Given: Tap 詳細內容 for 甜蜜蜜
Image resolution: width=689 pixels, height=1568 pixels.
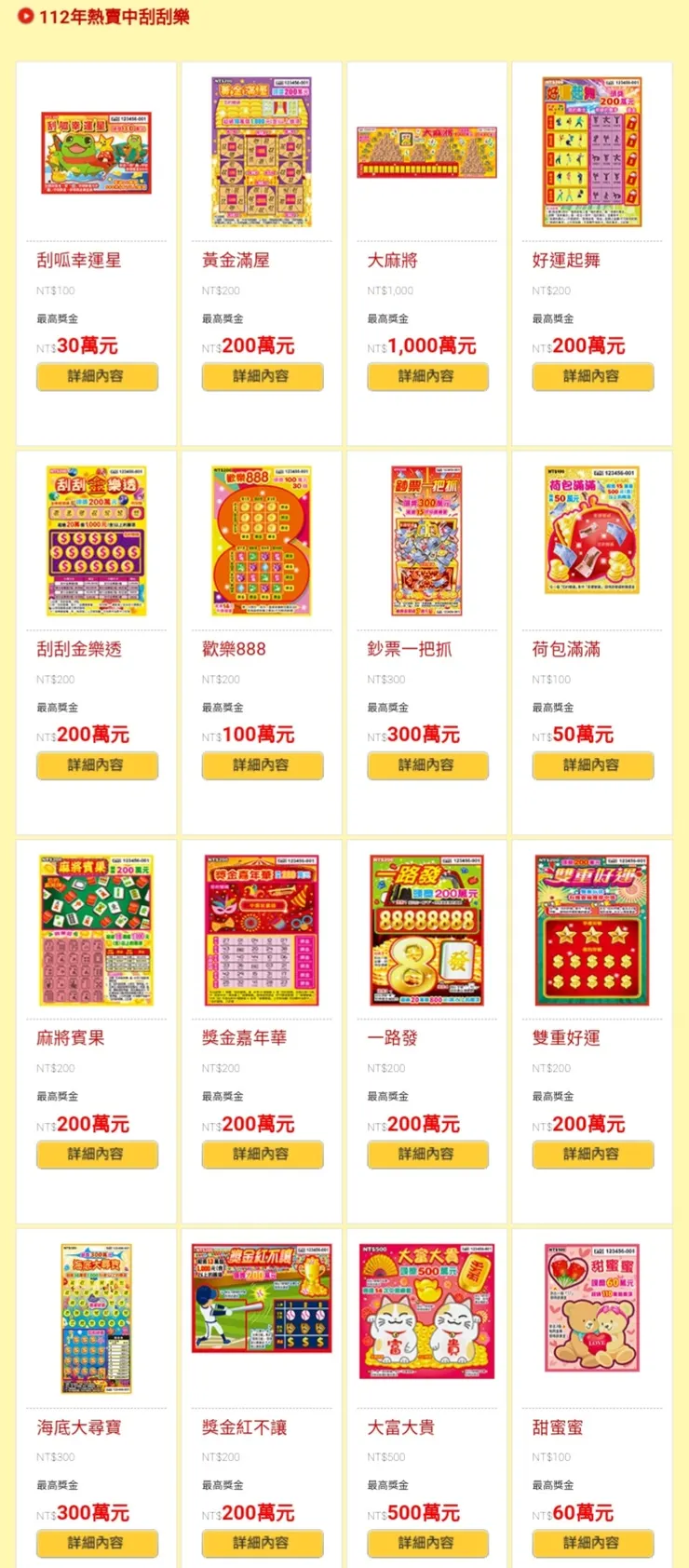Looking at the screenshot, I should (x=592, y=1543).
